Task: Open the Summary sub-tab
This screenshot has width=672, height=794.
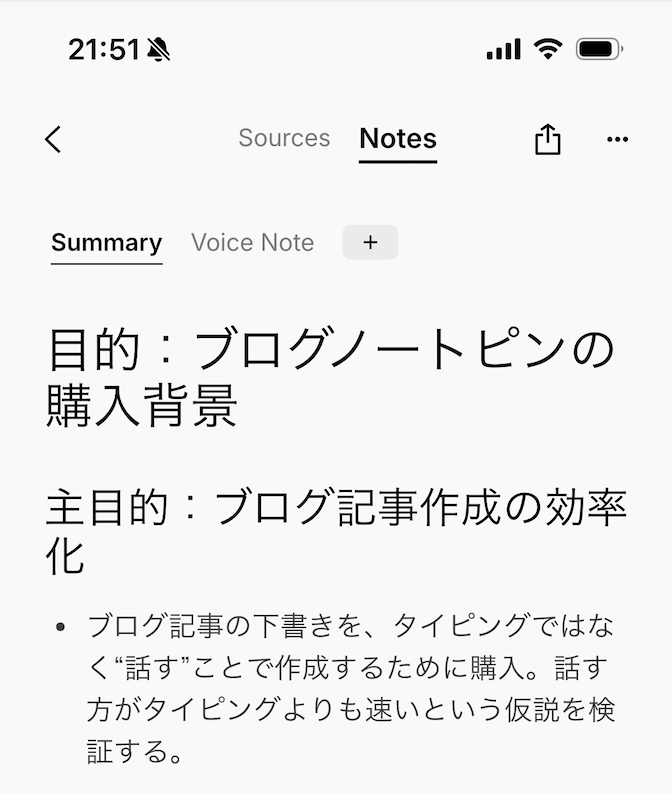Action: [x=106, y=243]
